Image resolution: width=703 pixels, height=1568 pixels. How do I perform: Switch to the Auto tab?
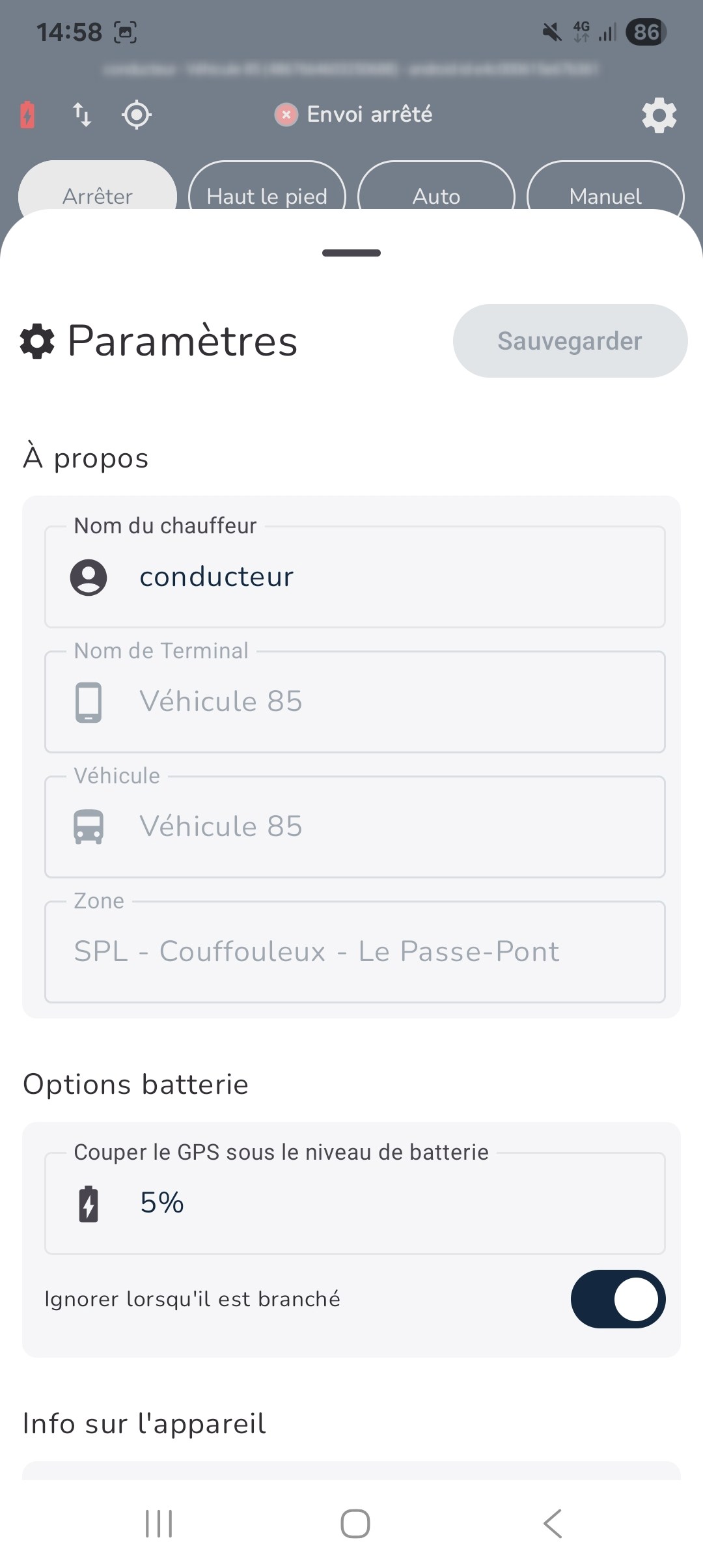(436, 196)
